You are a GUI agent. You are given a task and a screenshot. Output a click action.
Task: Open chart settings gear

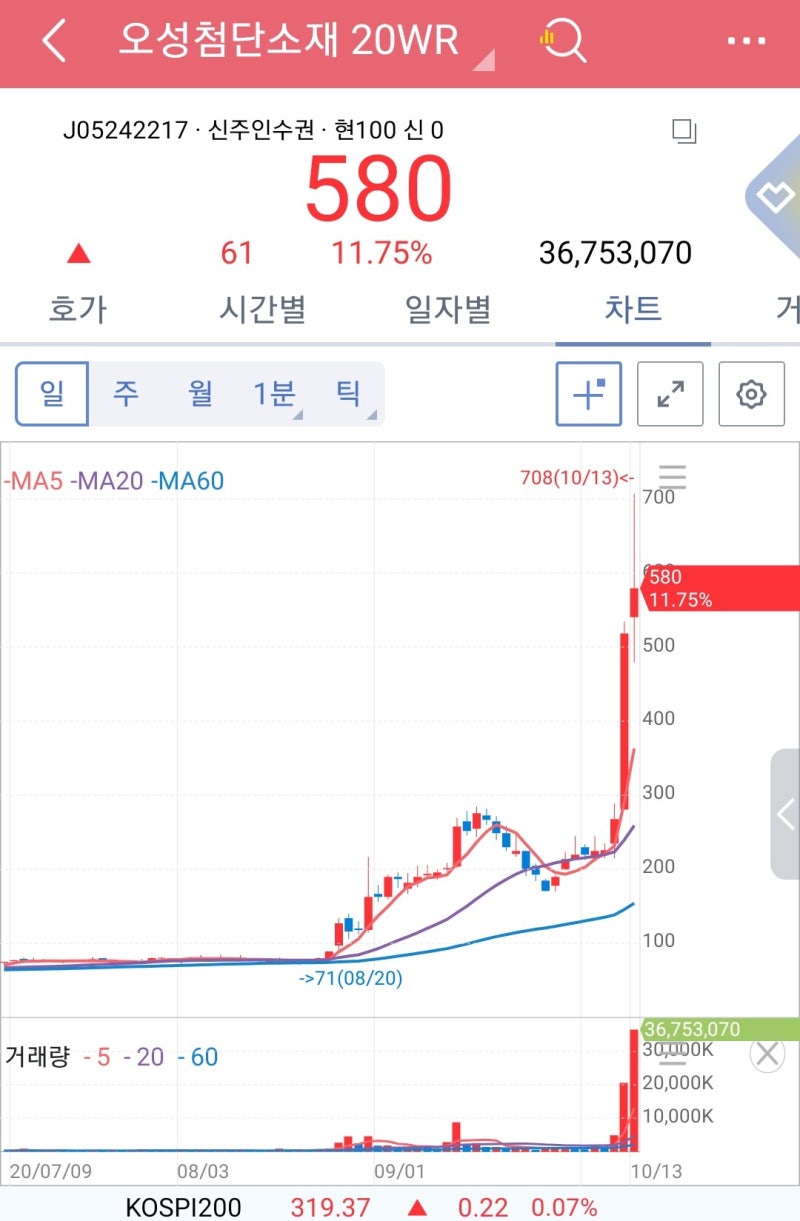[x=752, y=394]
